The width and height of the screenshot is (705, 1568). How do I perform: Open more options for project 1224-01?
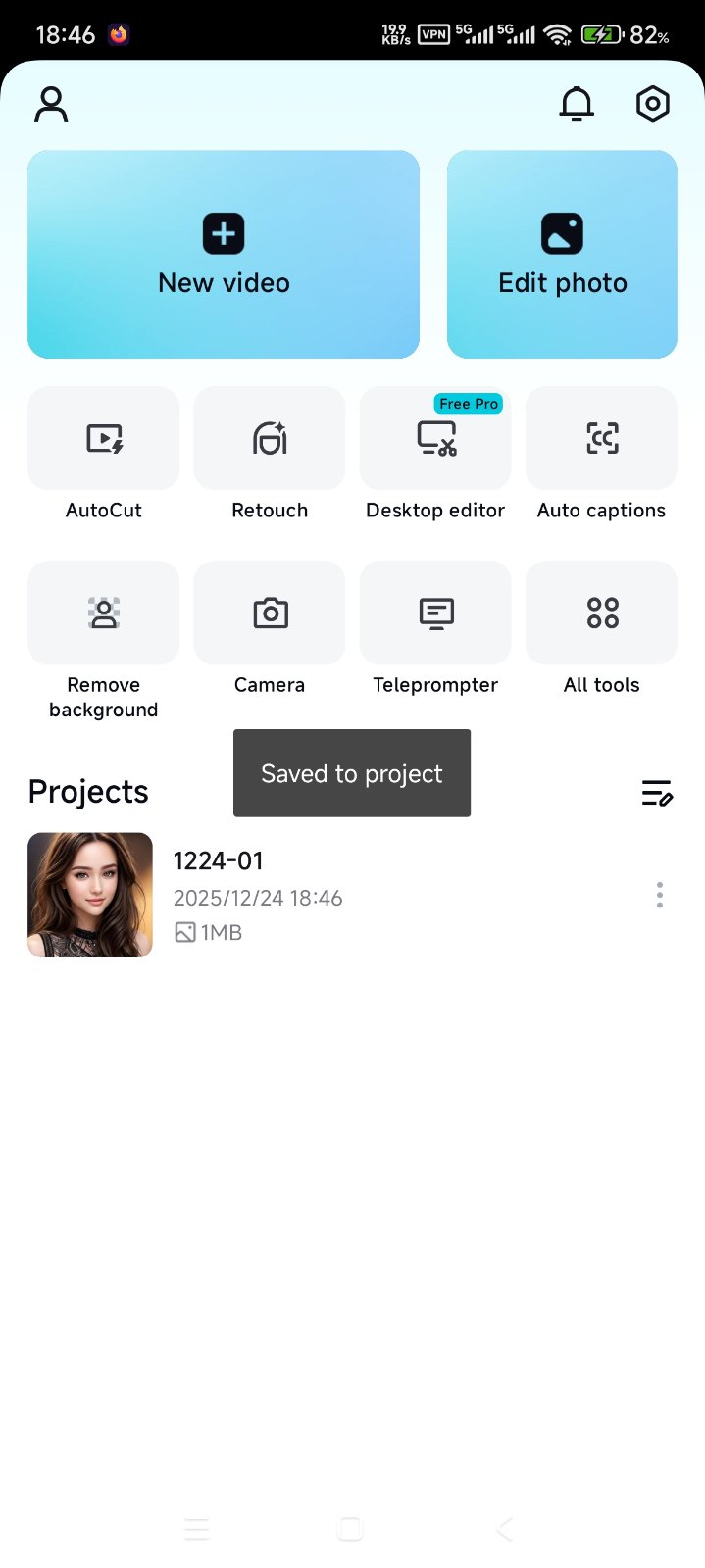click(x=660, y=895)
